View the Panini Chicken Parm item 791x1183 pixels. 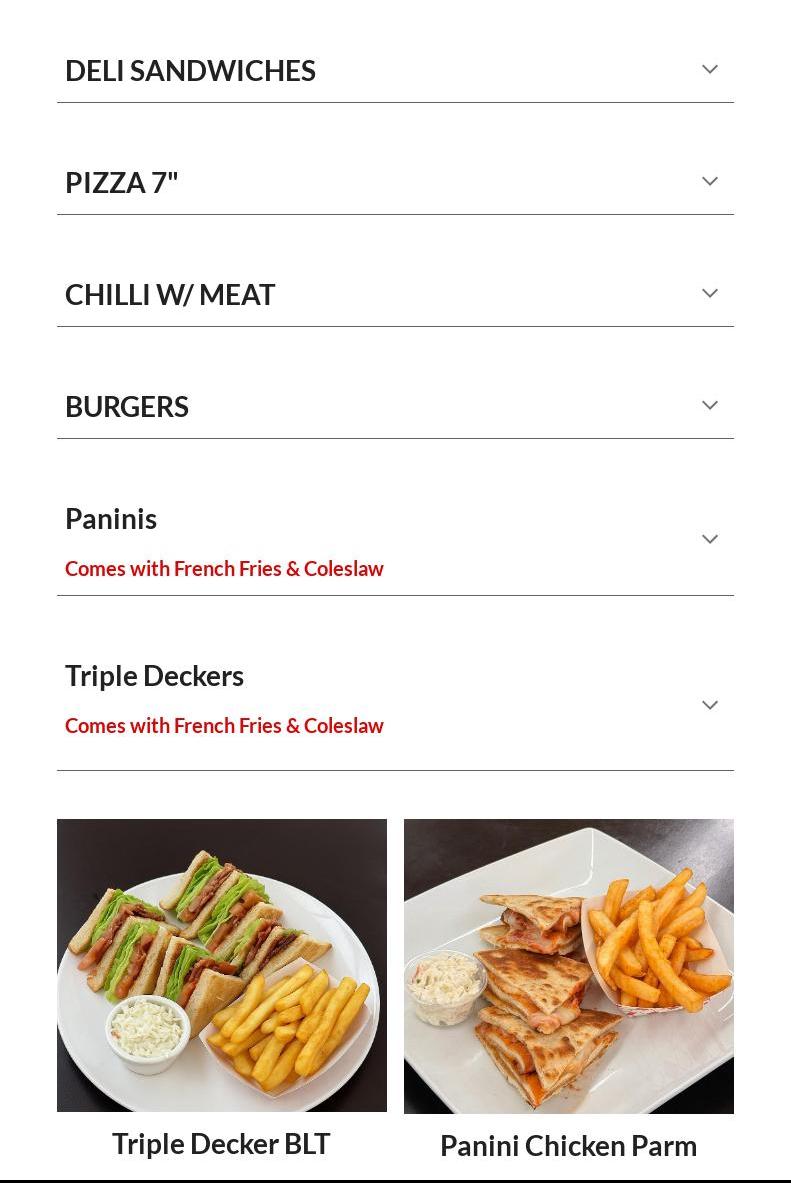click(x=568, y=967)
